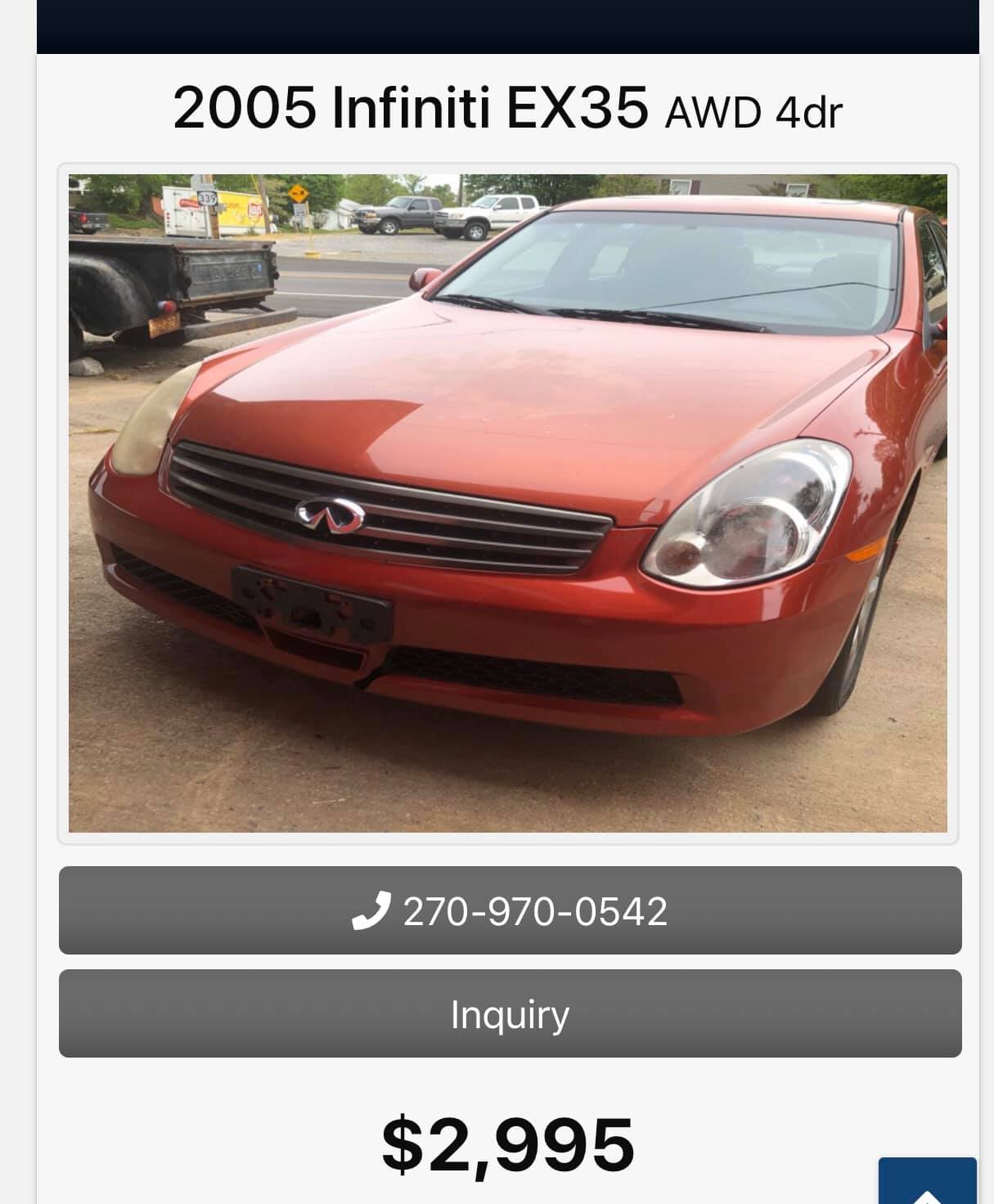Call the dealer at 270-970-0542
Image resolution: width=994 pixels, height=1204 pixels.
[x=510, y=910]
